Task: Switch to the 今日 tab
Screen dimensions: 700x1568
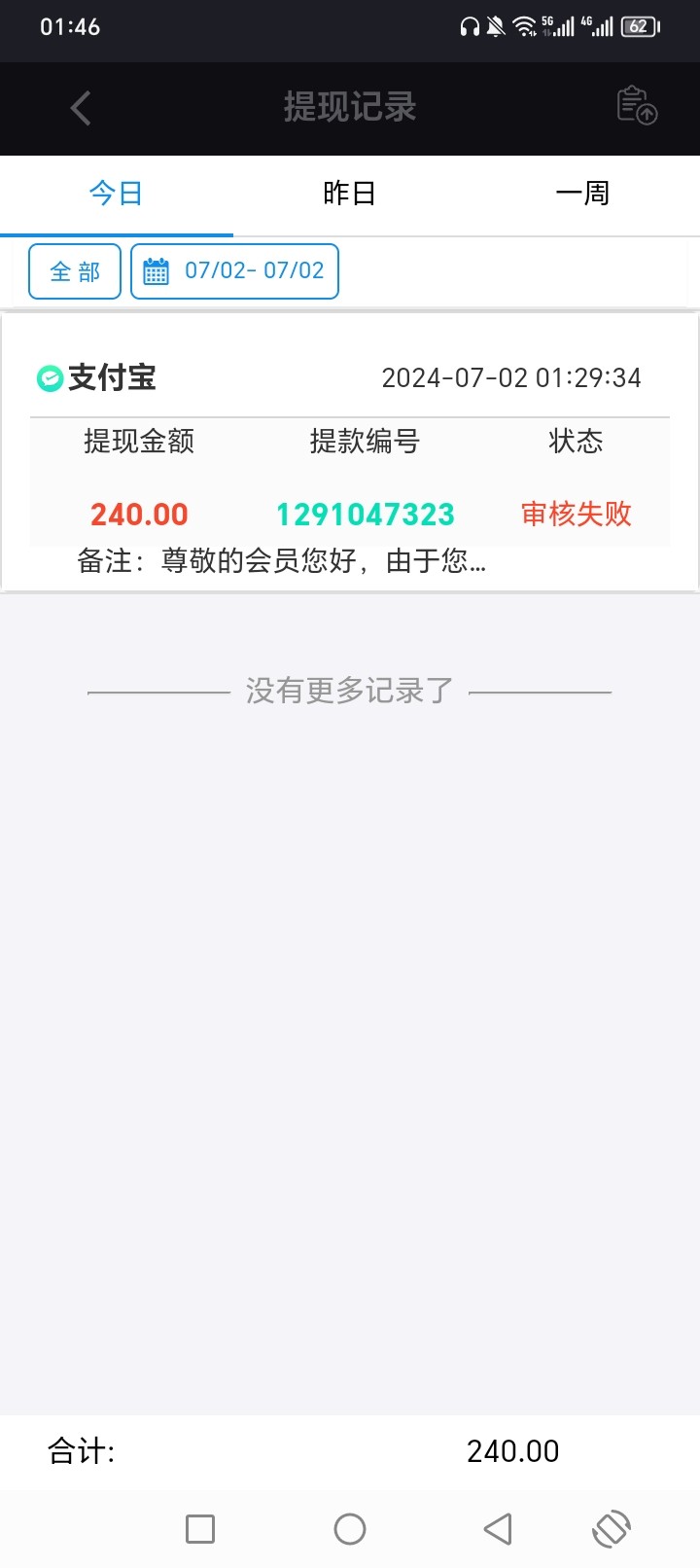Action: tap(117, 194)
